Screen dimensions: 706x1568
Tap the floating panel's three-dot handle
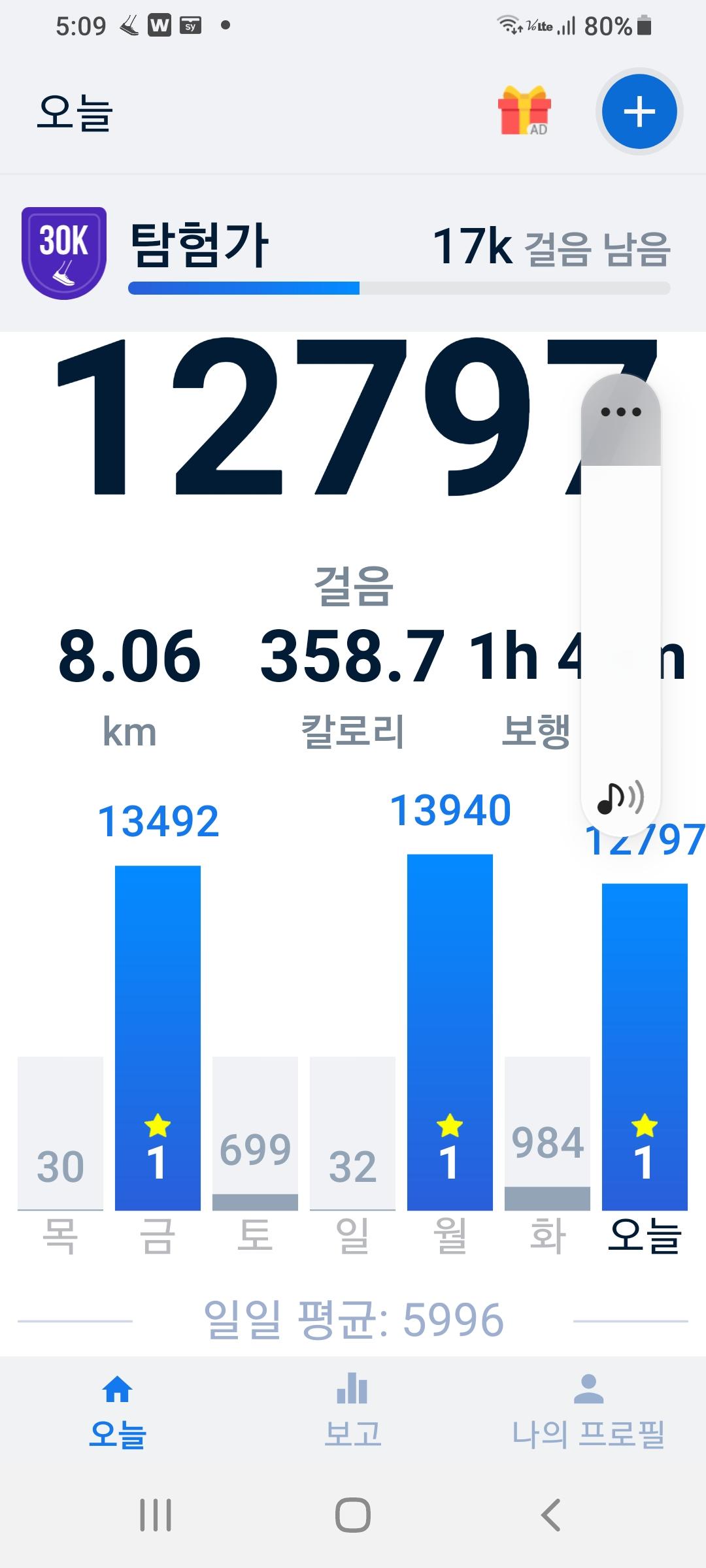[621, 412]
